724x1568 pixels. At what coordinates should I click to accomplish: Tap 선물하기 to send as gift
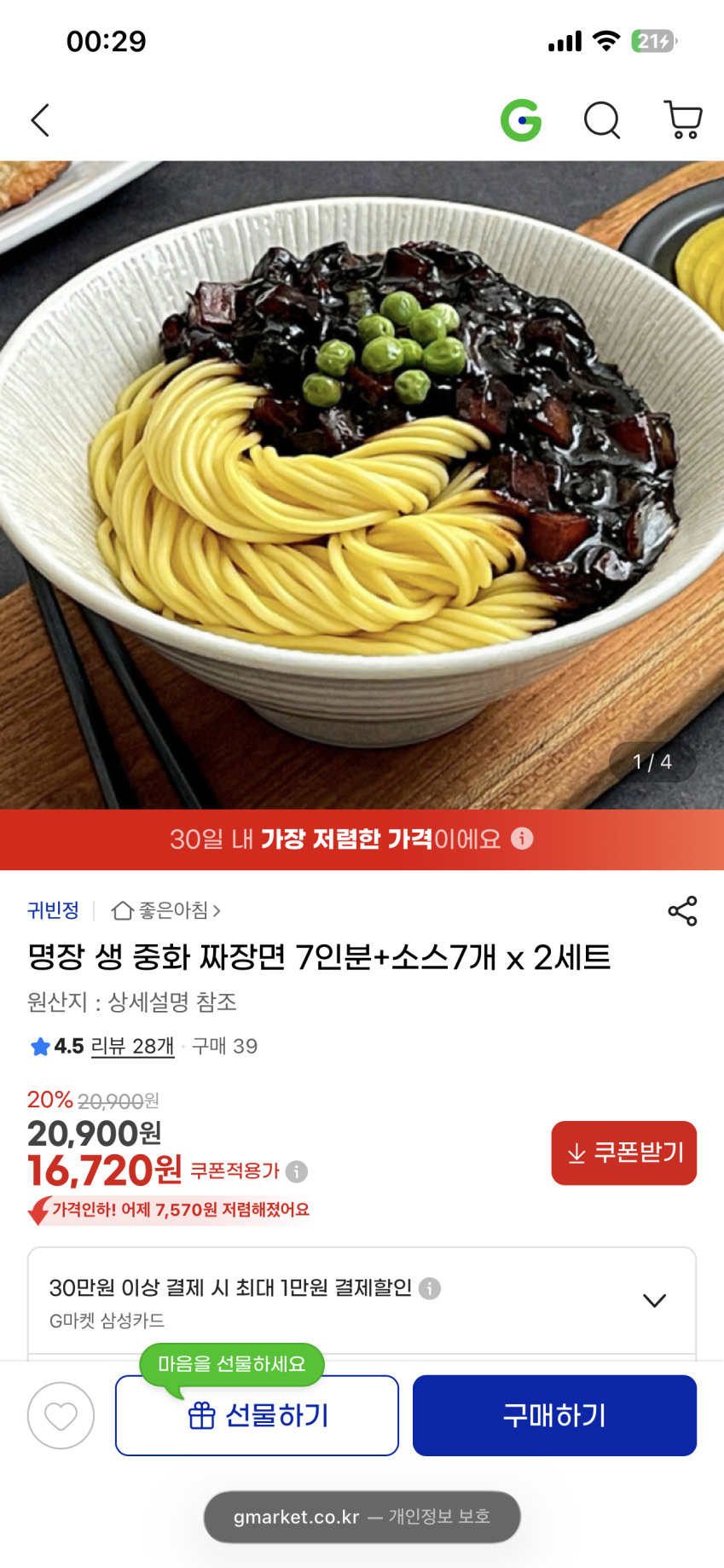(257, 1415)
